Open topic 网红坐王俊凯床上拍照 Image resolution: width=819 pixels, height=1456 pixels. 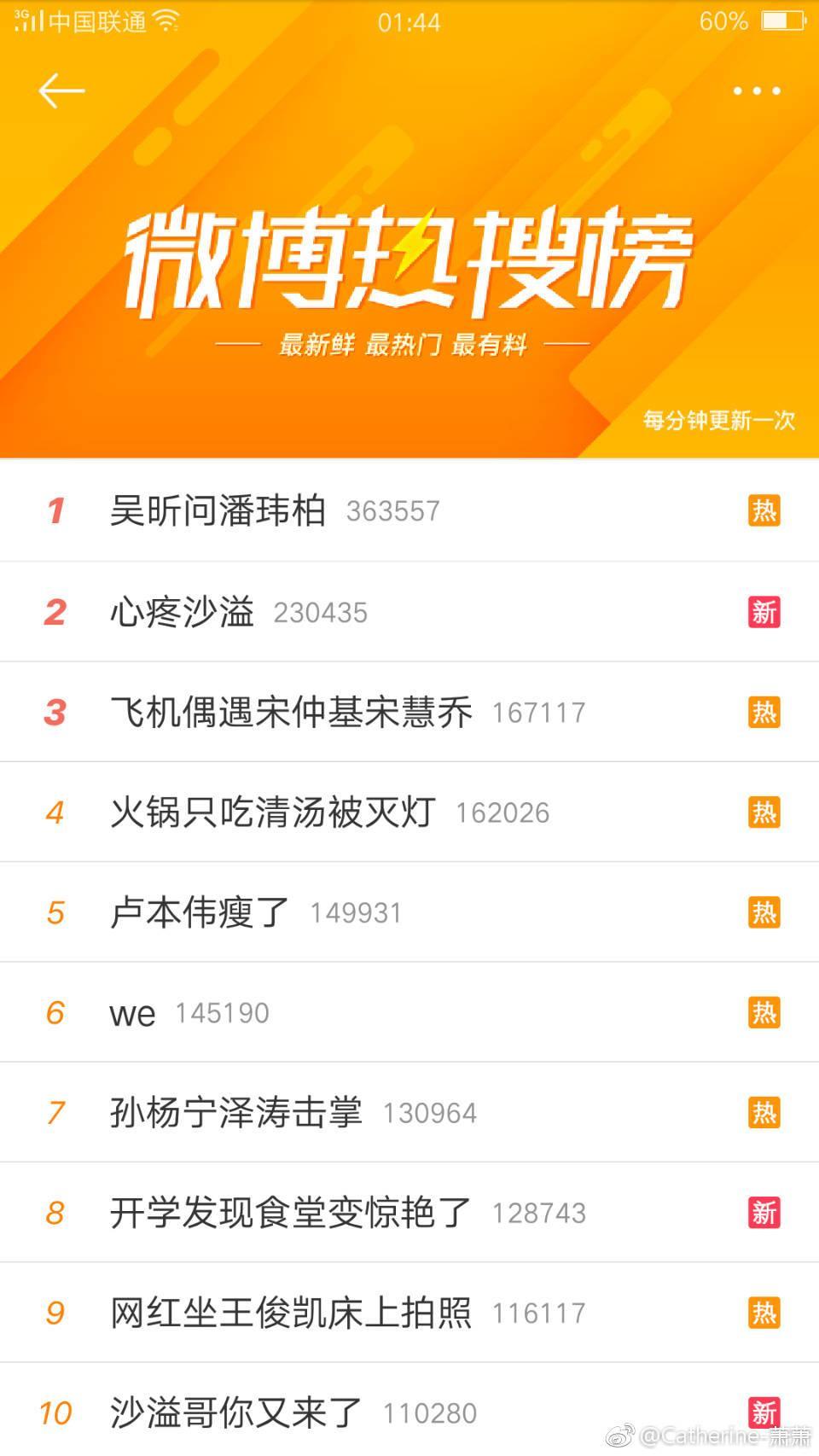pyautogui.click(x=291, y=1313)
